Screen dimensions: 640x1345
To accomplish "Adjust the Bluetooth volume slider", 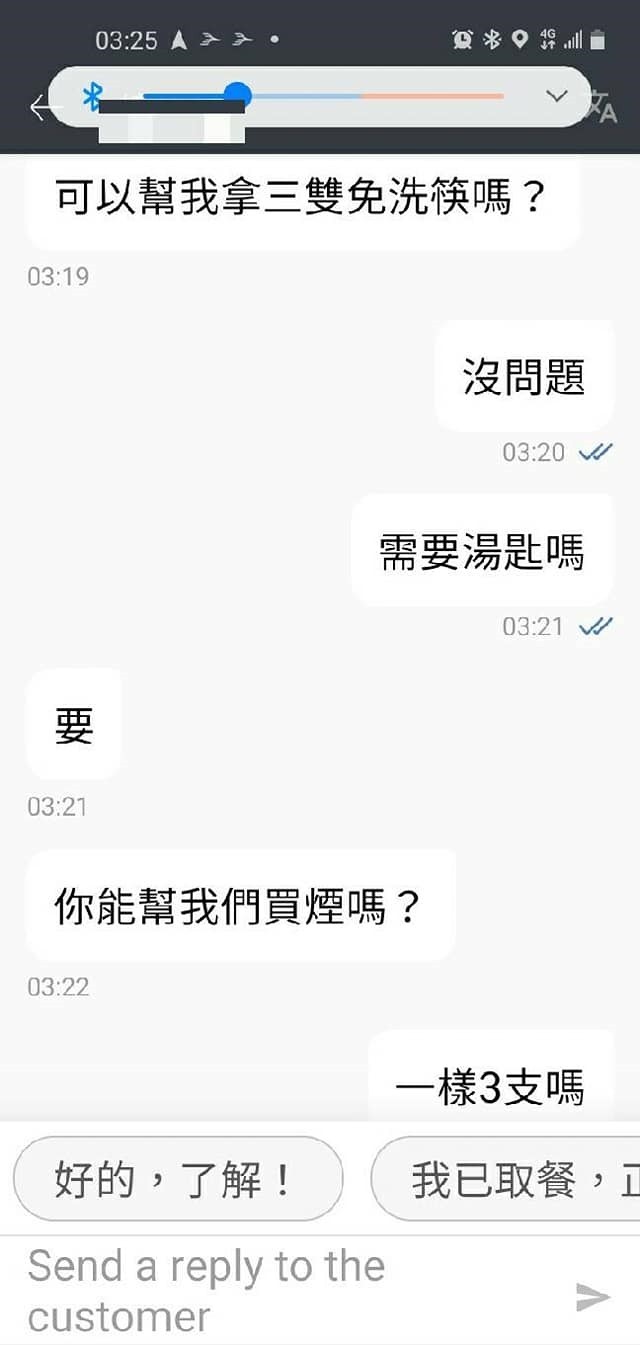I will click(237, 96).
